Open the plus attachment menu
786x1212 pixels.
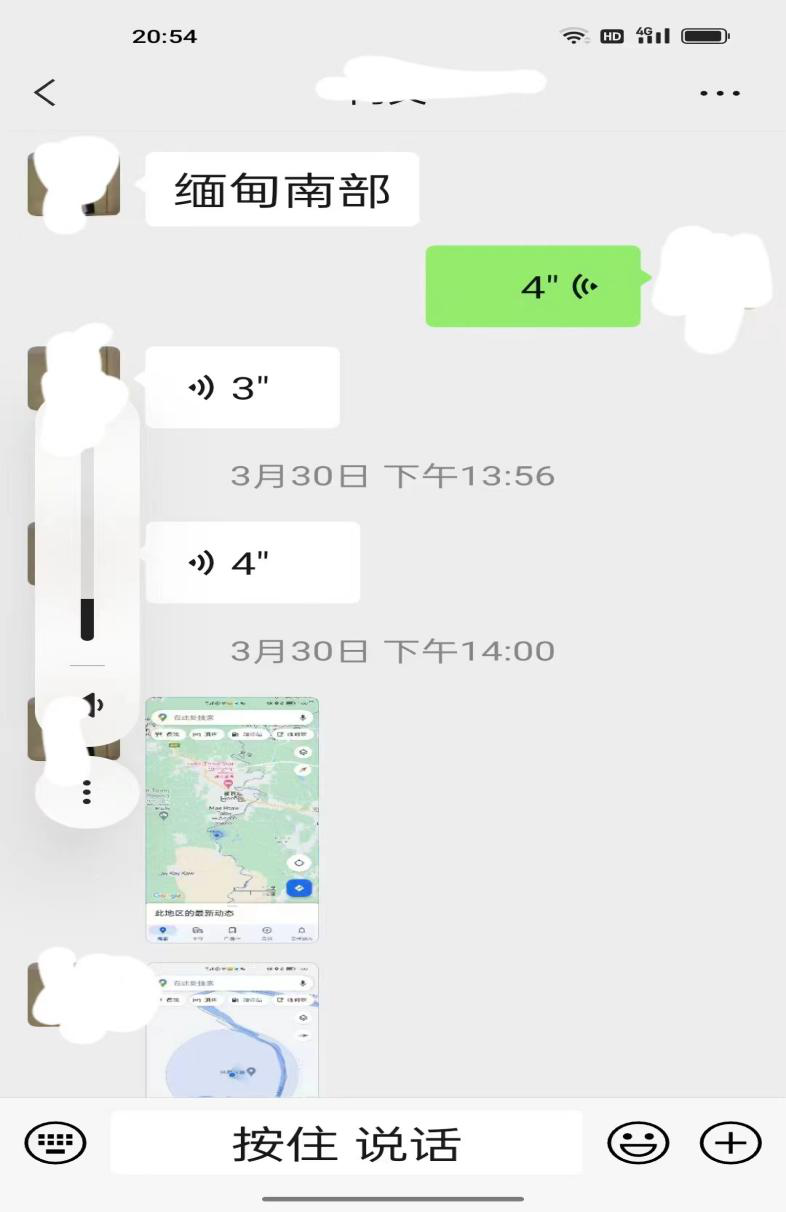pyautogui.click(x=730, y=1142)
